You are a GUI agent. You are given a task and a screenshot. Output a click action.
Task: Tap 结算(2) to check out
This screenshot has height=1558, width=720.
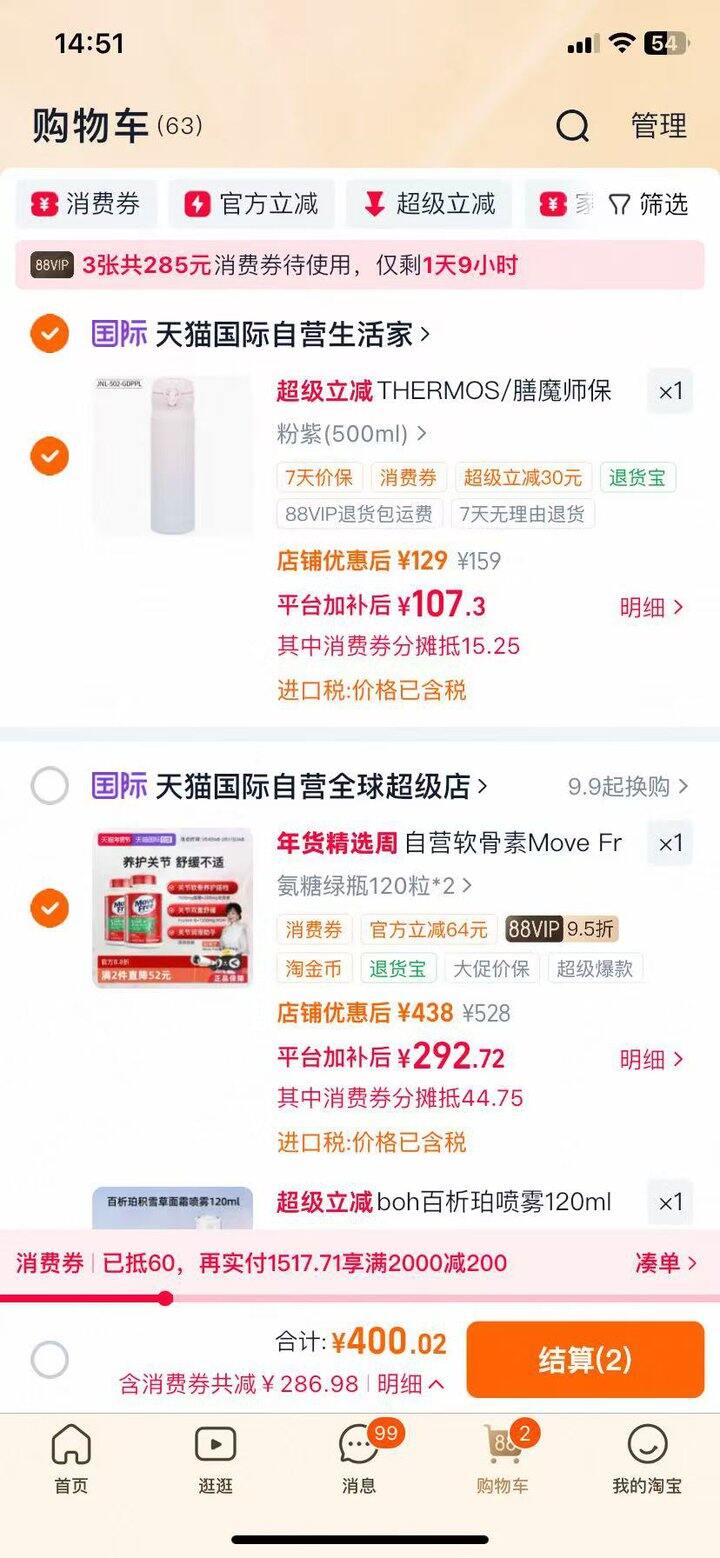pyautogui.click(x=585, y=1360)
